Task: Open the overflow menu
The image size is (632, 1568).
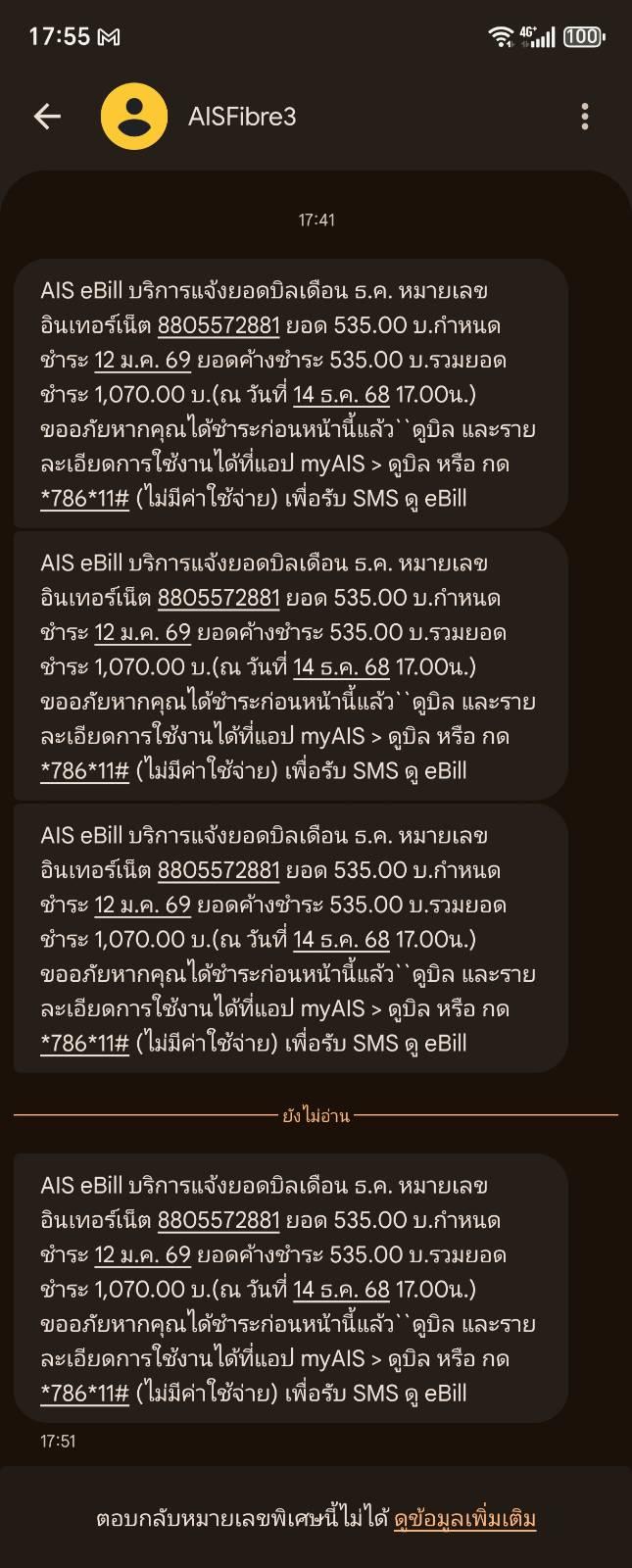Action: coord(585,117)
